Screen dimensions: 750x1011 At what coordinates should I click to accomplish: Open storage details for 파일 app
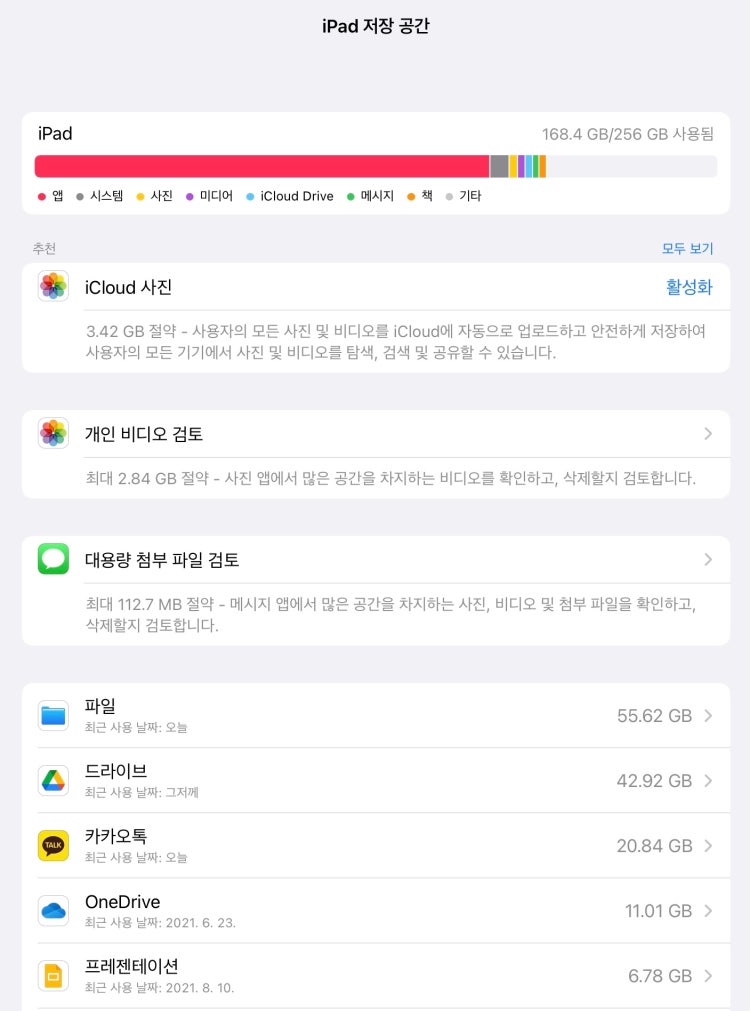(x=375, y=715)
